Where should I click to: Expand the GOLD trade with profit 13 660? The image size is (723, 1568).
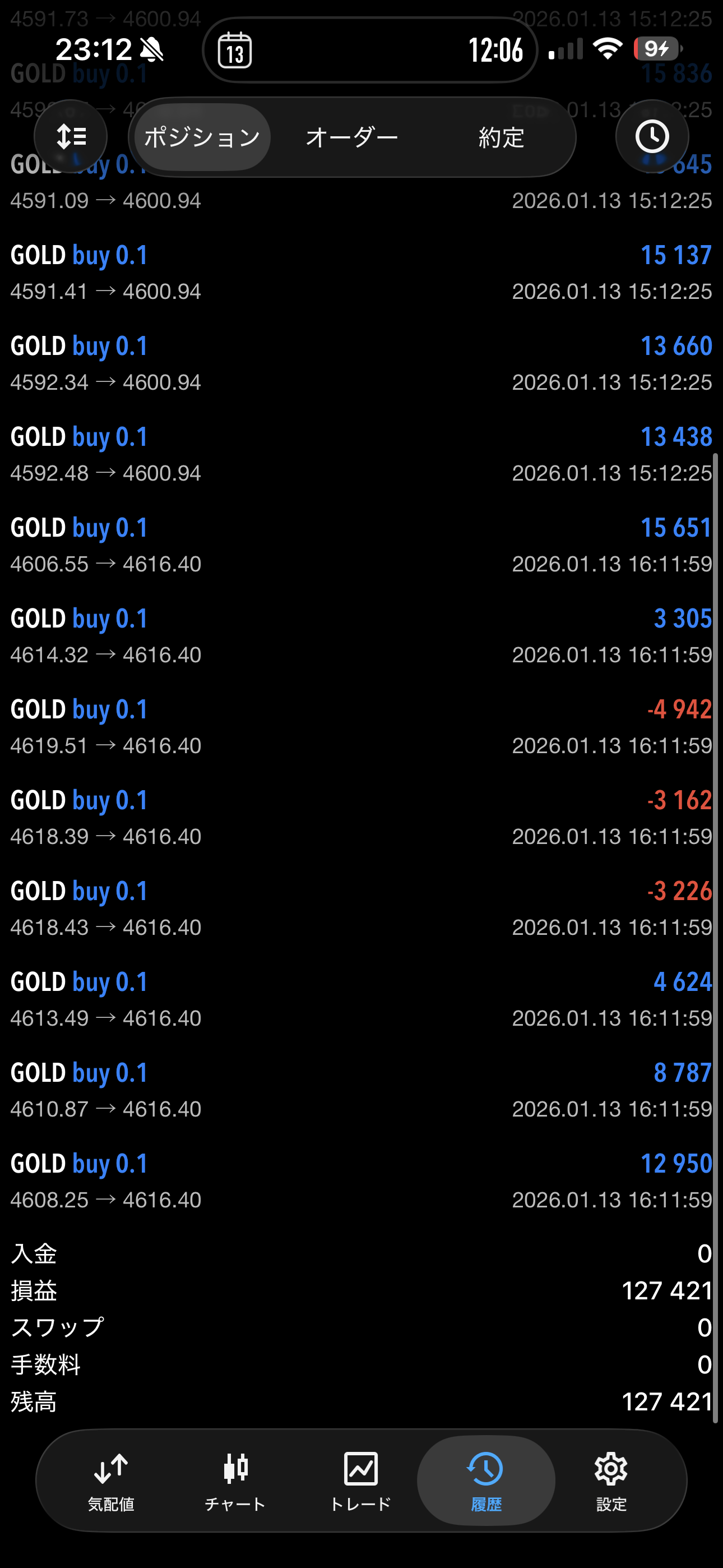coord(361,363)
